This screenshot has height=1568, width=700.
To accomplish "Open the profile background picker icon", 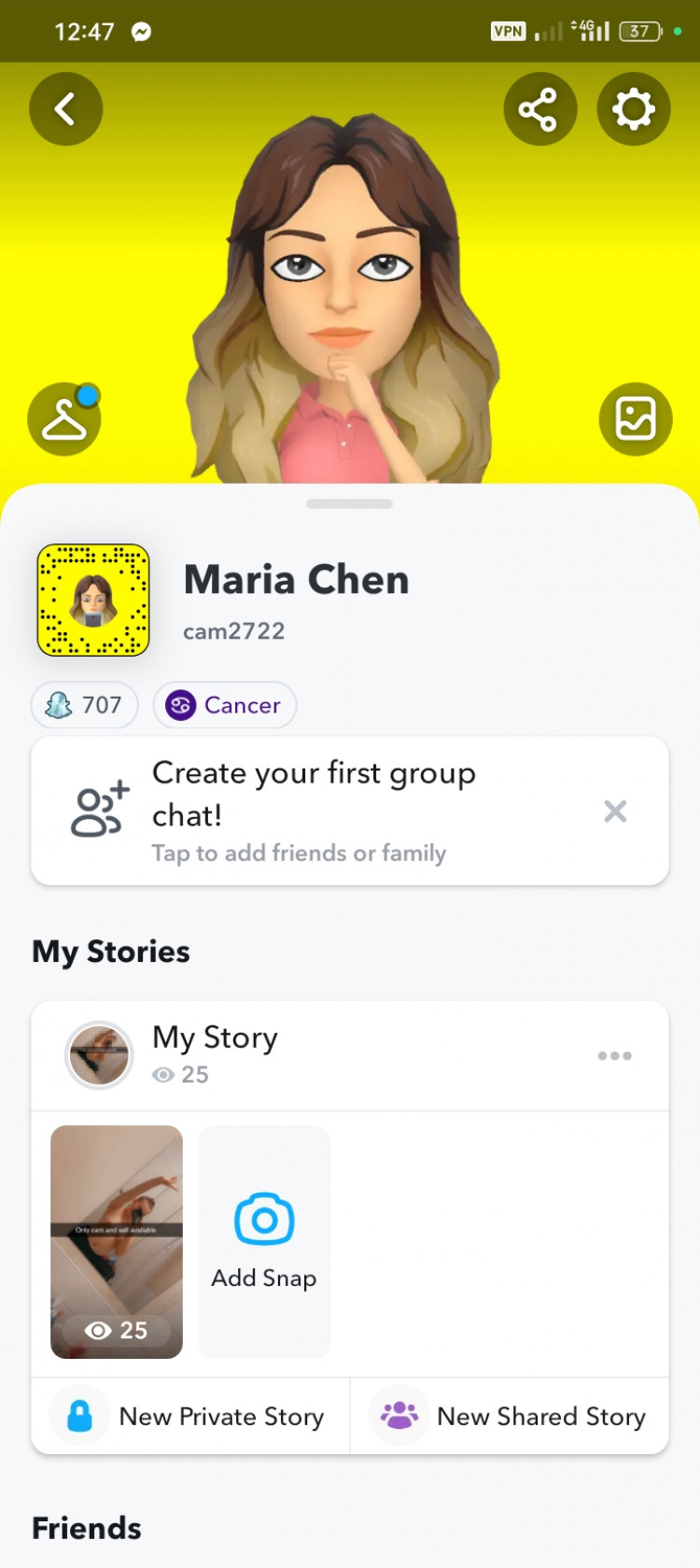I will pyautogui.click(x=636, y=419).
